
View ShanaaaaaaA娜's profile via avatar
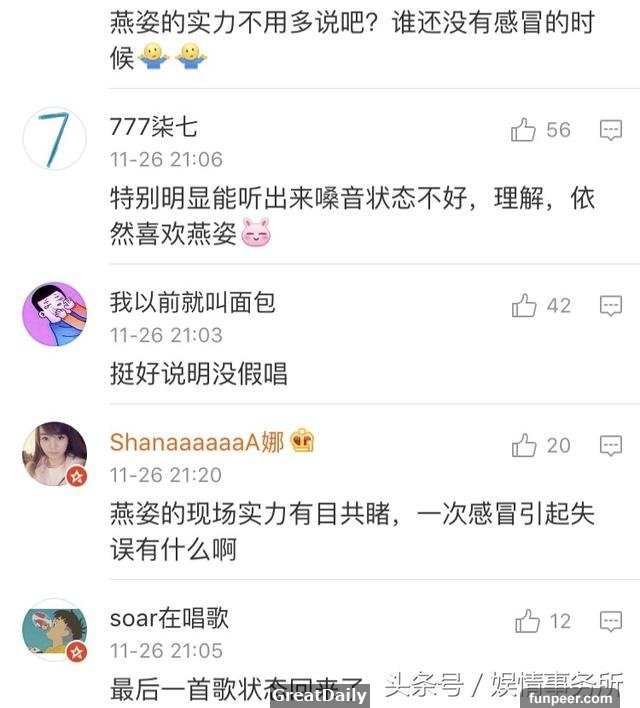pos(54,454)
